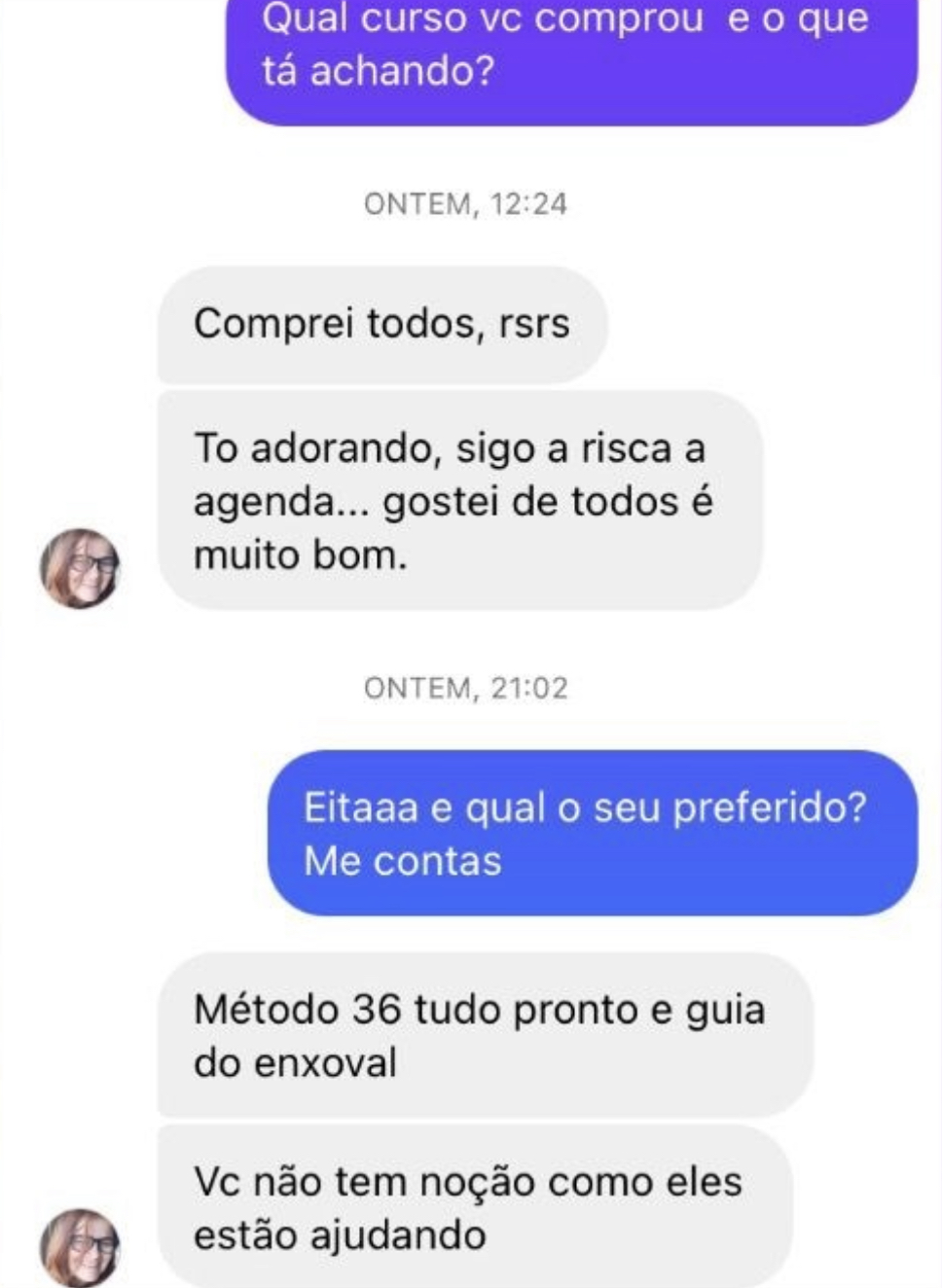Tap profile photo next to "estão ajudando"
Image resolution: width=942 pixels, height=1288 pixels.
[x=80, y=1247]
